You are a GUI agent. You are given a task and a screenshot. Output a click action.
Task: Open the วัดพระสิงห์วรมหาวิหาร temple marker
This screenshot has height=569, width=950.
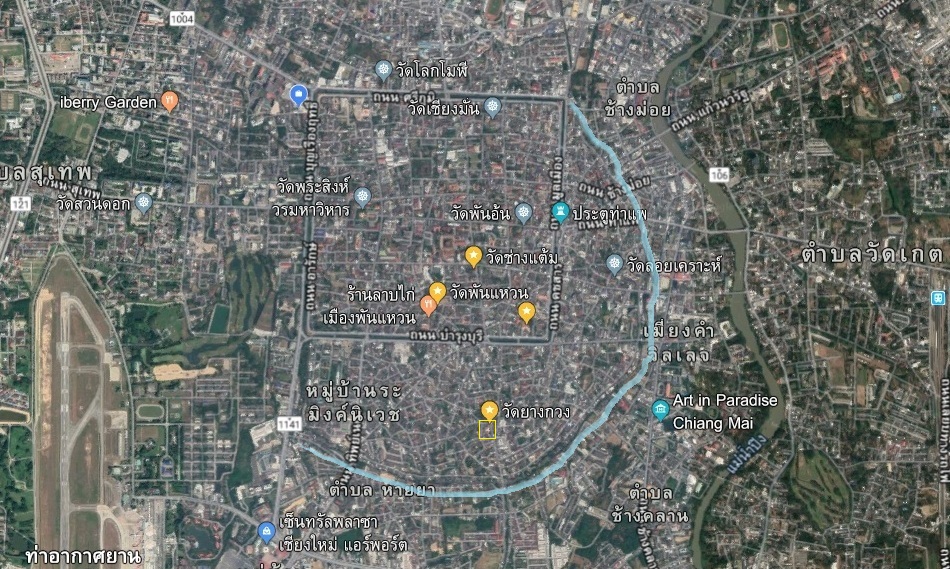pyautogui.click(x=362, y=195)
